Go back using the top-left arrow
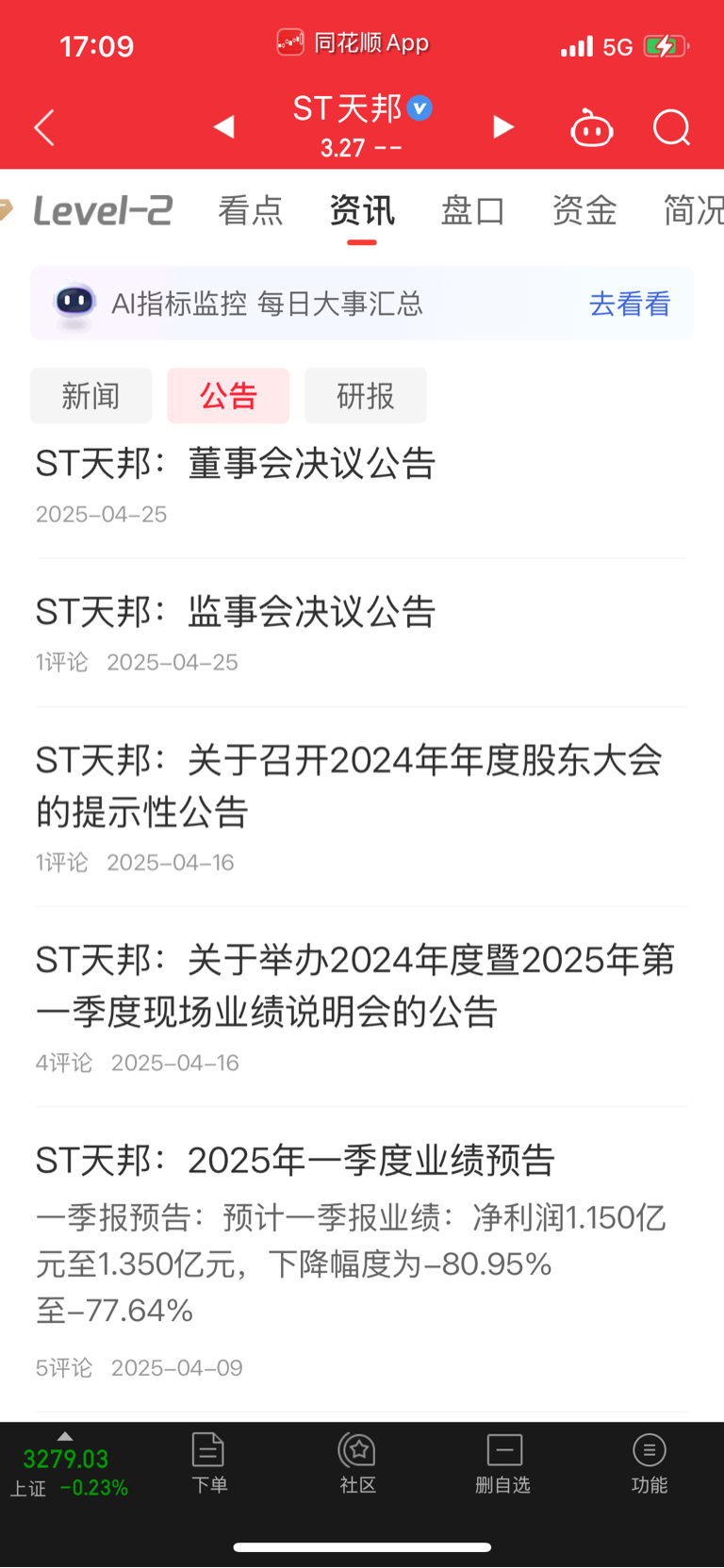Image resolution: width=724 pixels, height=1568 pixels. 44,128
